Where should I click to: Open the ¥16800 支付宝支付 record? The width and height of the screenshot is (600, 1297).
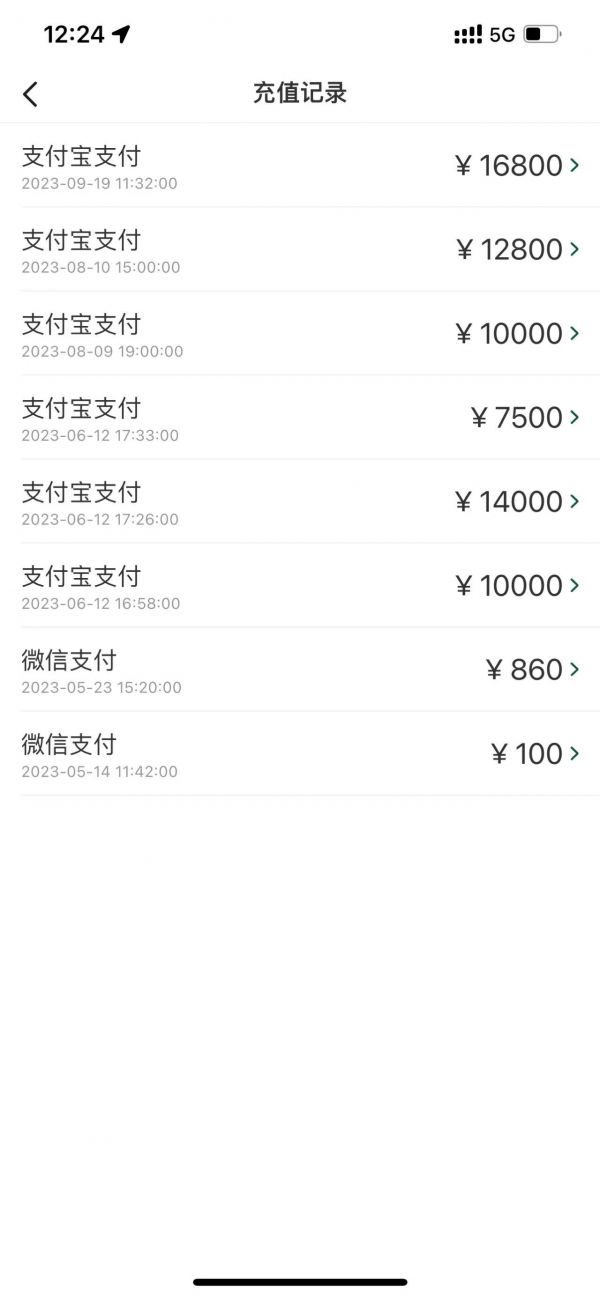(300, 166)
